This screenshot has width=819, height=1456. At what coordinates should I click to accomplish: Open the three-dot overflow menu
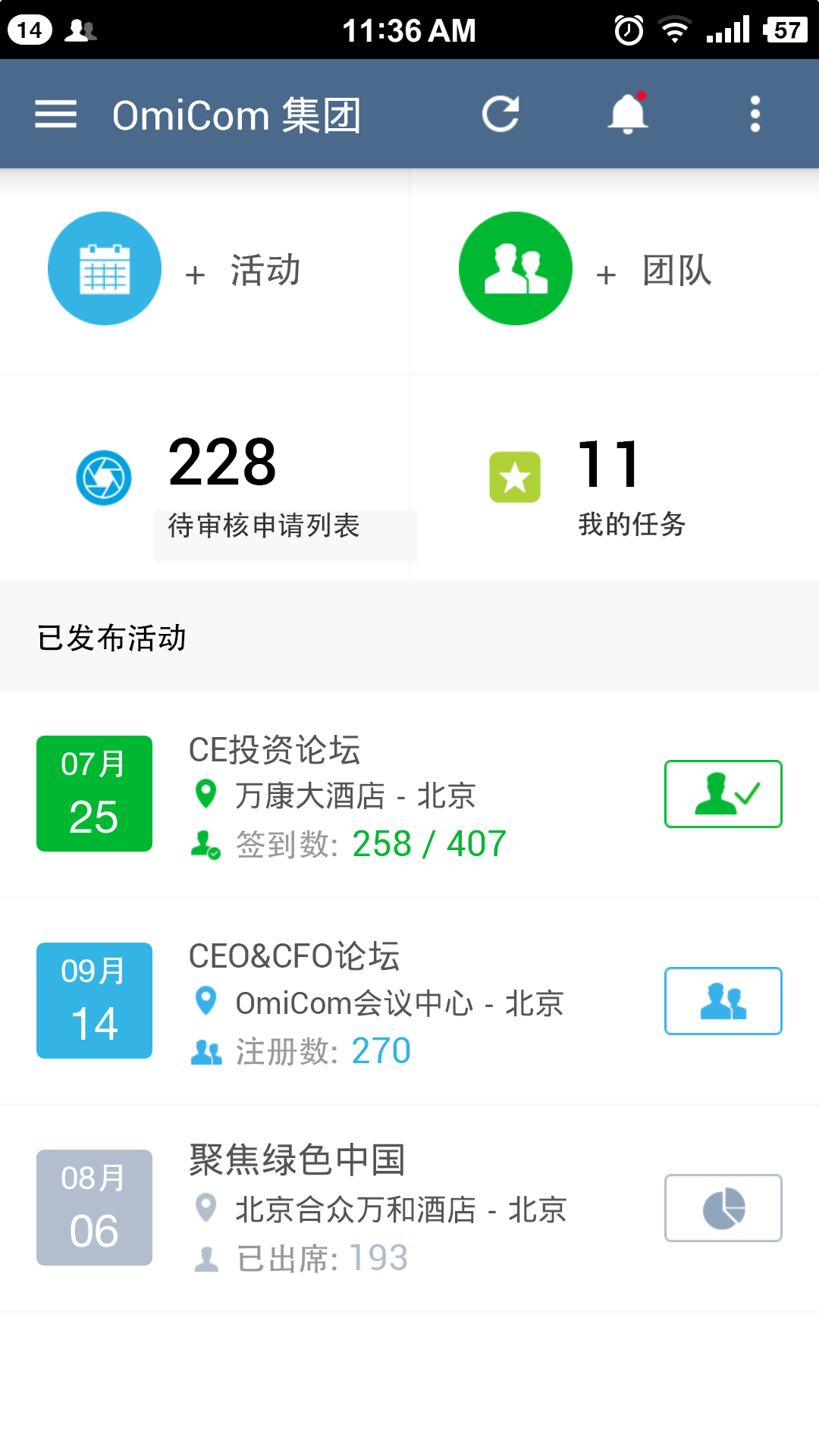click(755, 115)
